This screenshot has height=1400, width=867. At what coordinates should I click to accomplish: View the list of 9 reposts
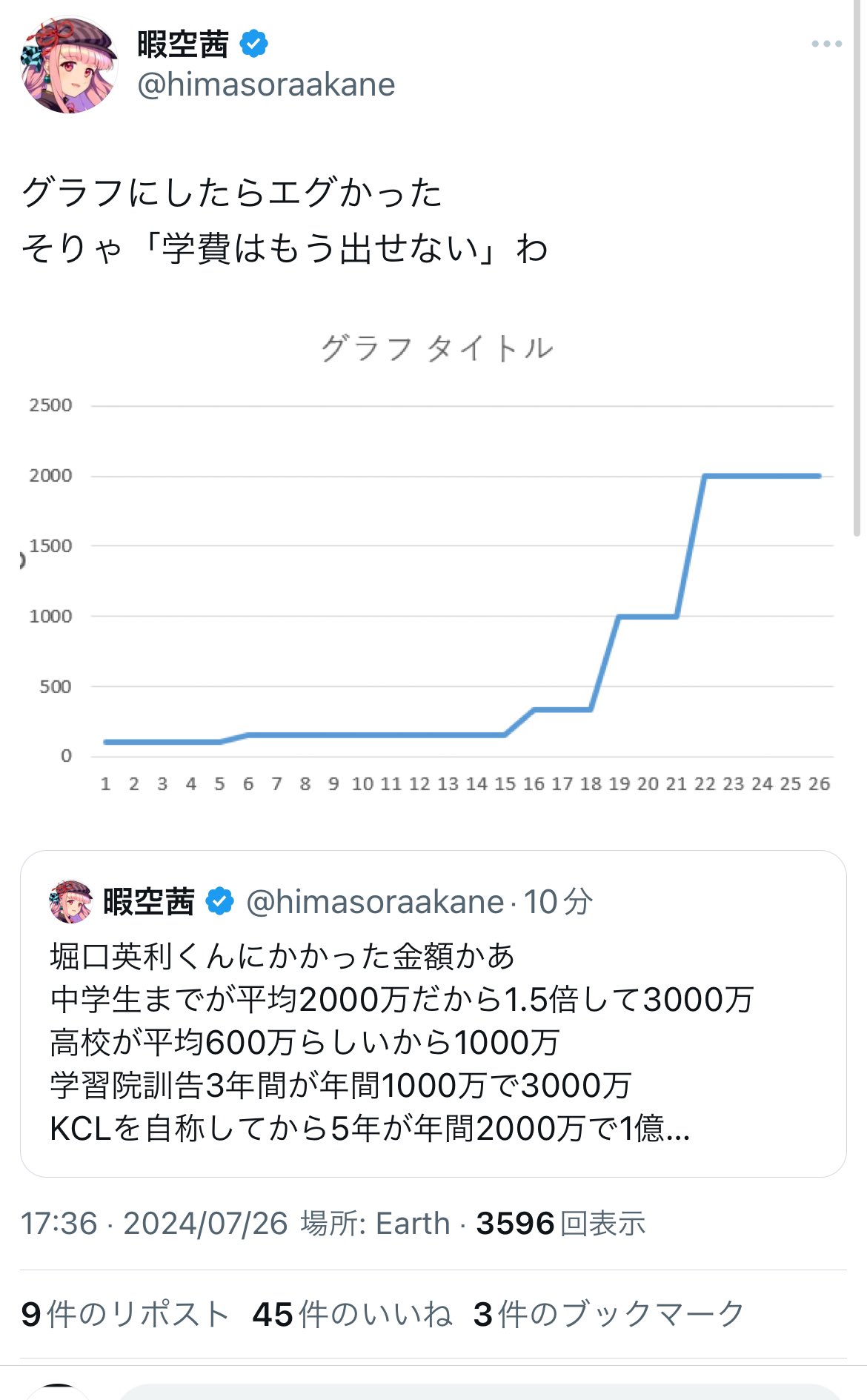click(124, 1314)
